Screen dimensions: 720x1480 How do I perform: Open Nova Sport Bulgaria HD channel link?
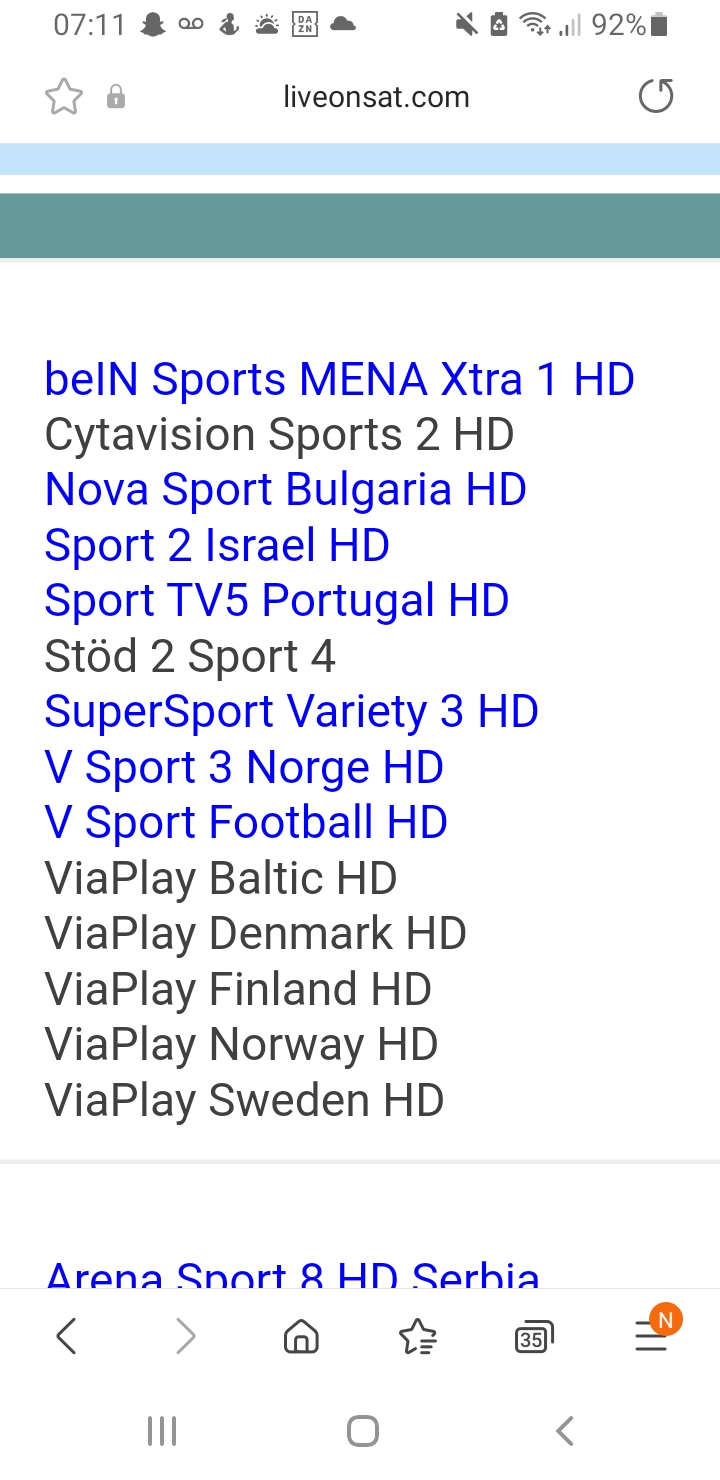[x=285, y=490]
